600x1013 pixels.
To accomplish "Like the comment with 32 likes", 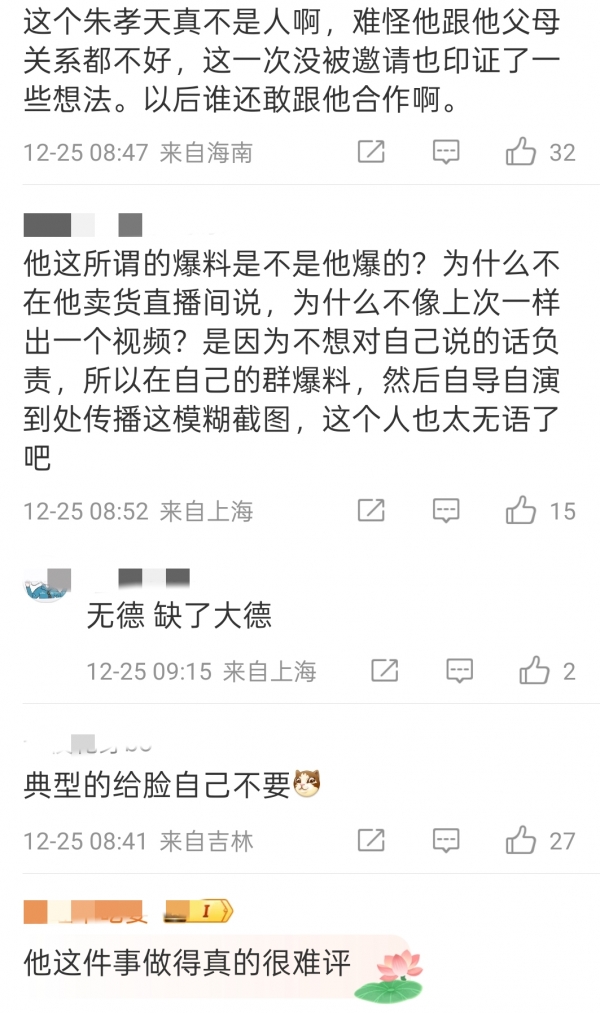I will 521,152.
